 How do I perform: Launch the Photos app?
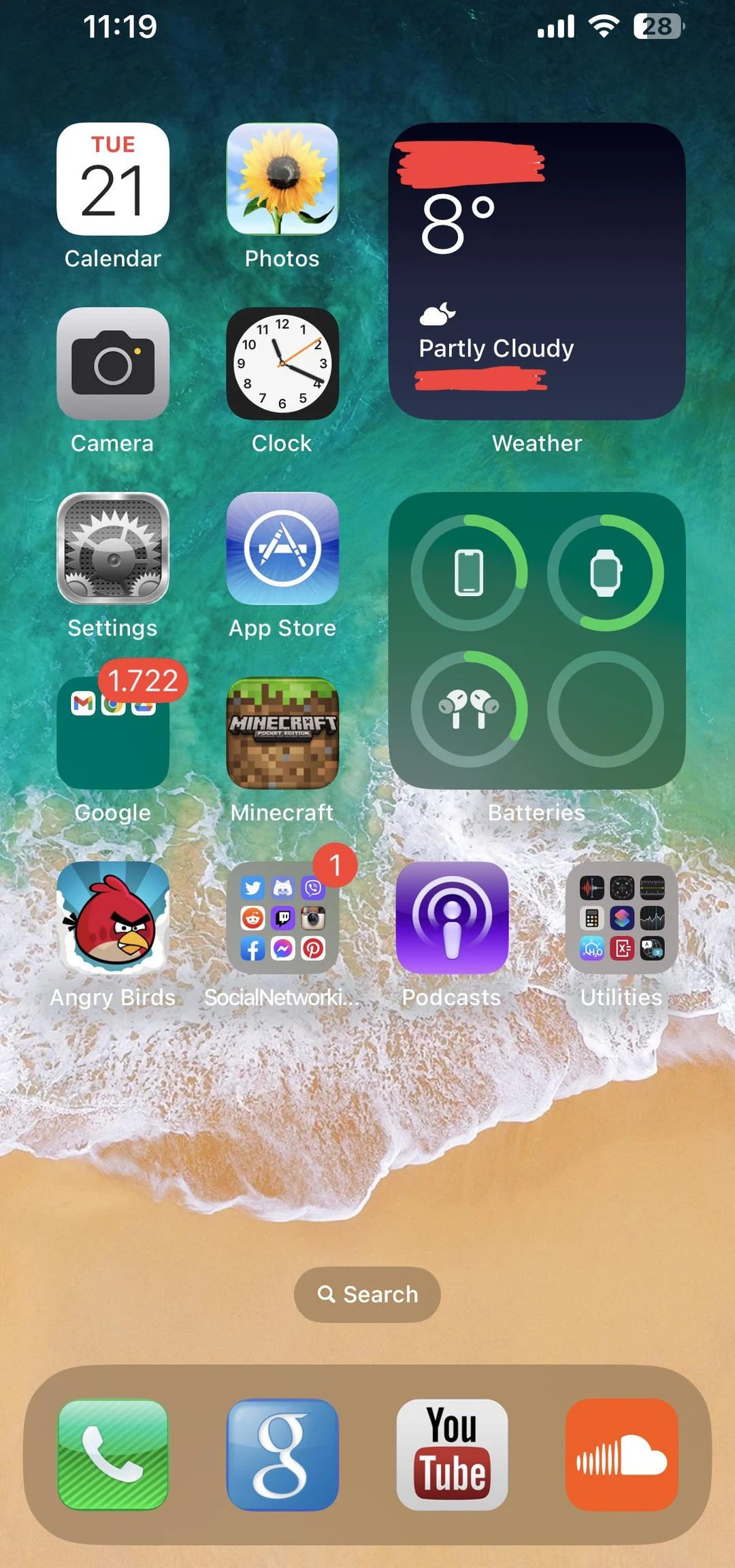point(282,180)
